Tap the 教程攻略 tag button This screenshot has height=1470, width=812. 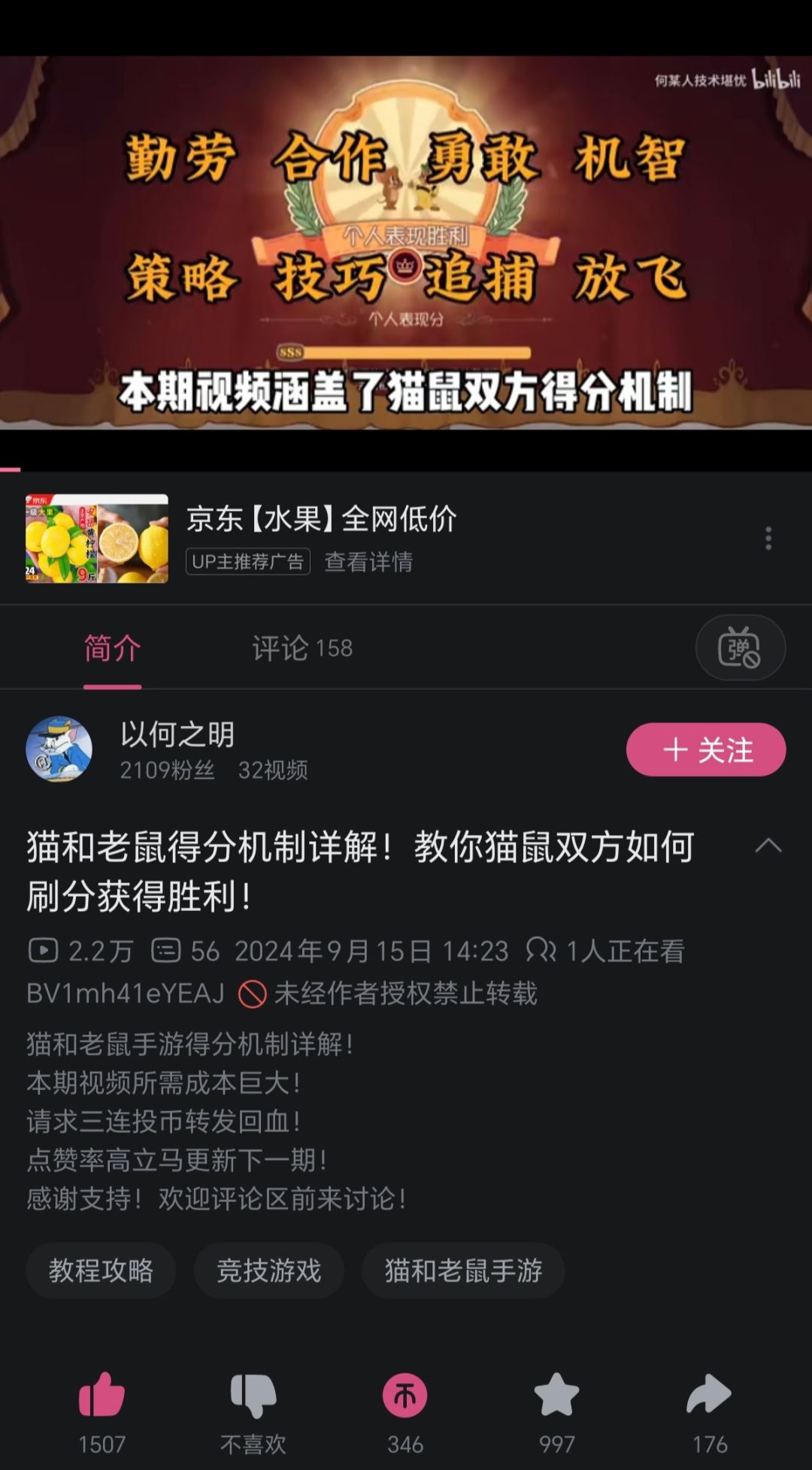tap(101, 1269)
